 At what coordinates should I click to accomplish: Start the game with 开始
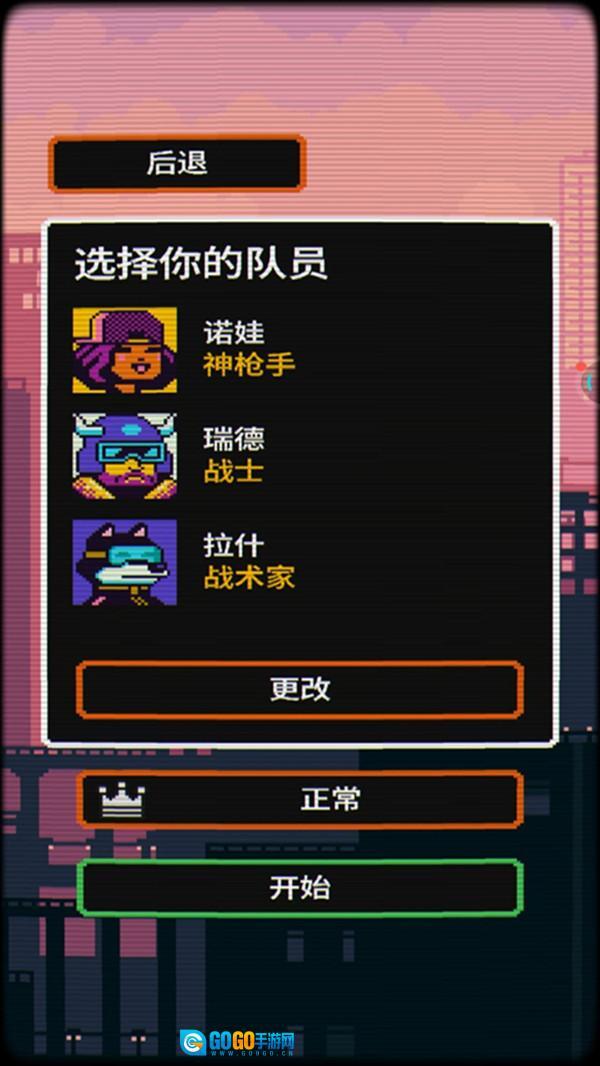point(299,887)
